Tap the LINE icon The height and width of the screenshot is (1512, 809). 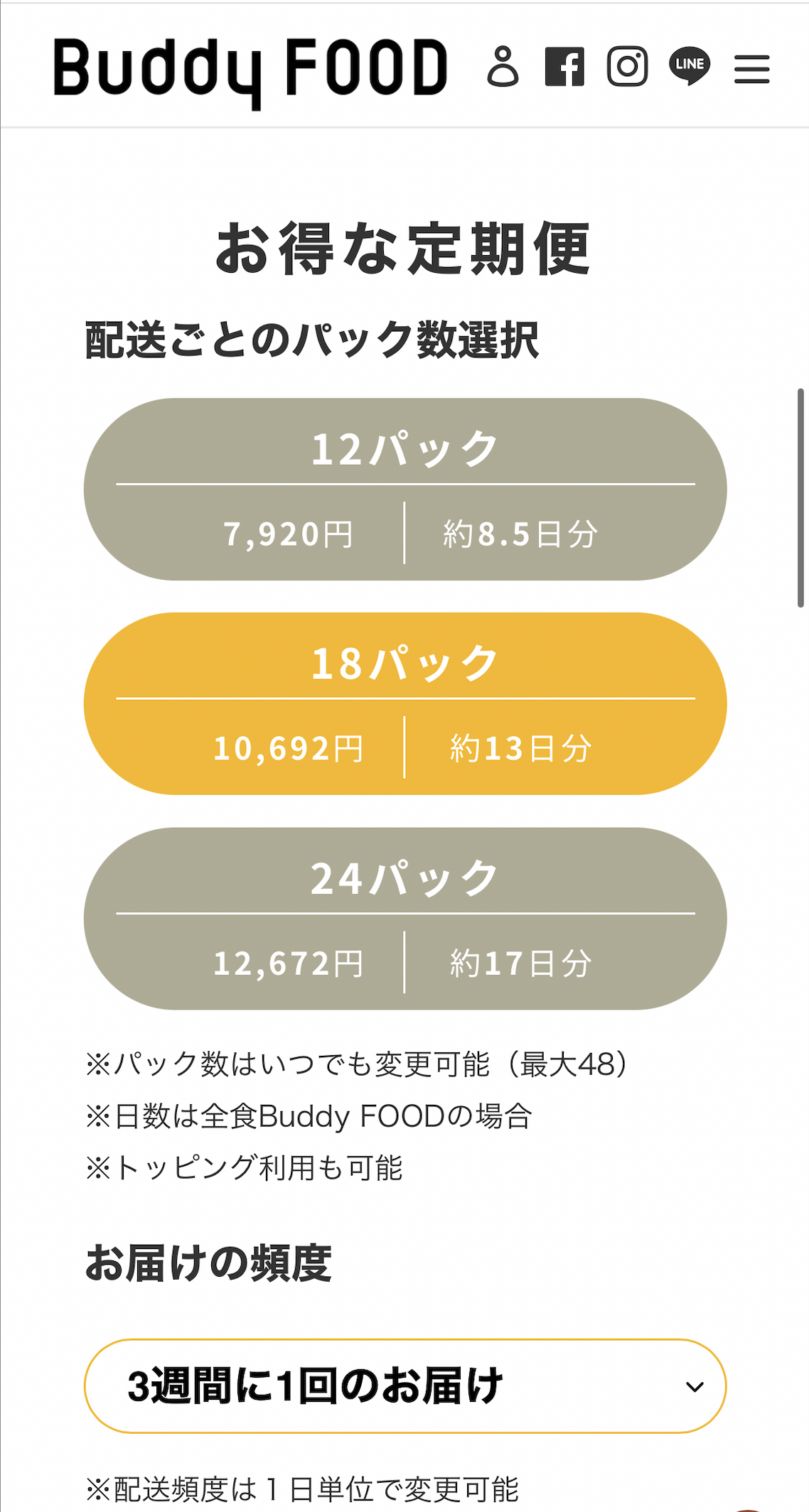pyautogui.click(x=690, y=67)
